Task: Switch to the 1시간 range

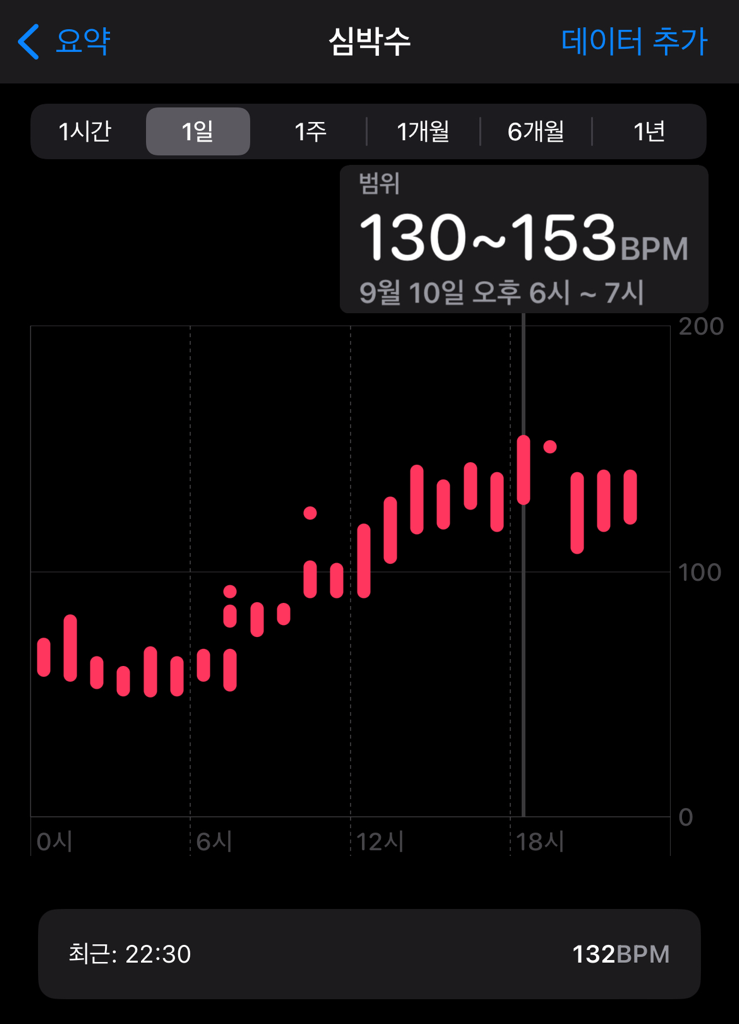Action: (85, 131)
